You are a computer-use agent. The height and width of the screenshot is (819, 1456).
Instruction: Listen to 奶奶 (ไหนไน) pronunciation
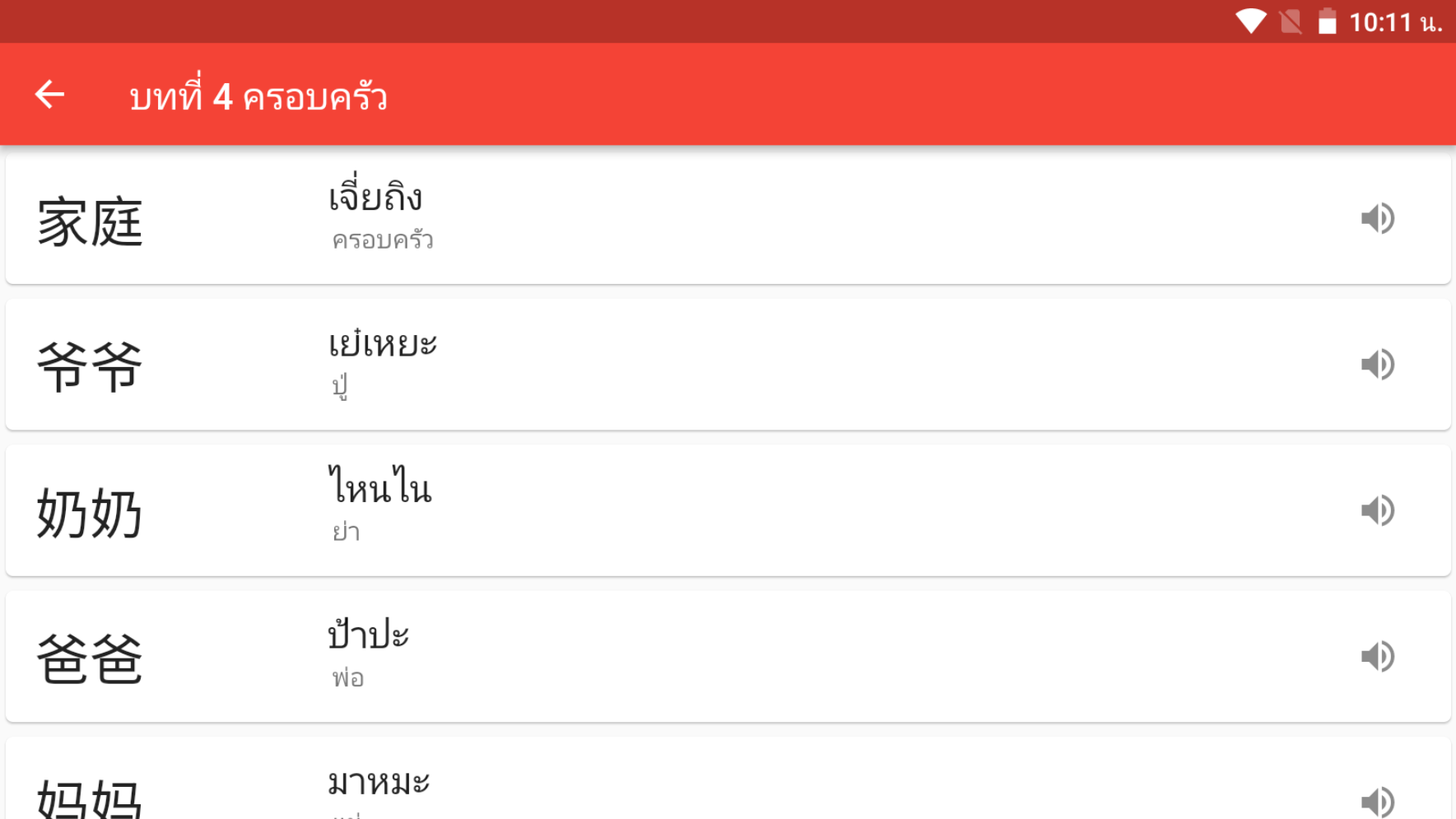(1377, 510)
